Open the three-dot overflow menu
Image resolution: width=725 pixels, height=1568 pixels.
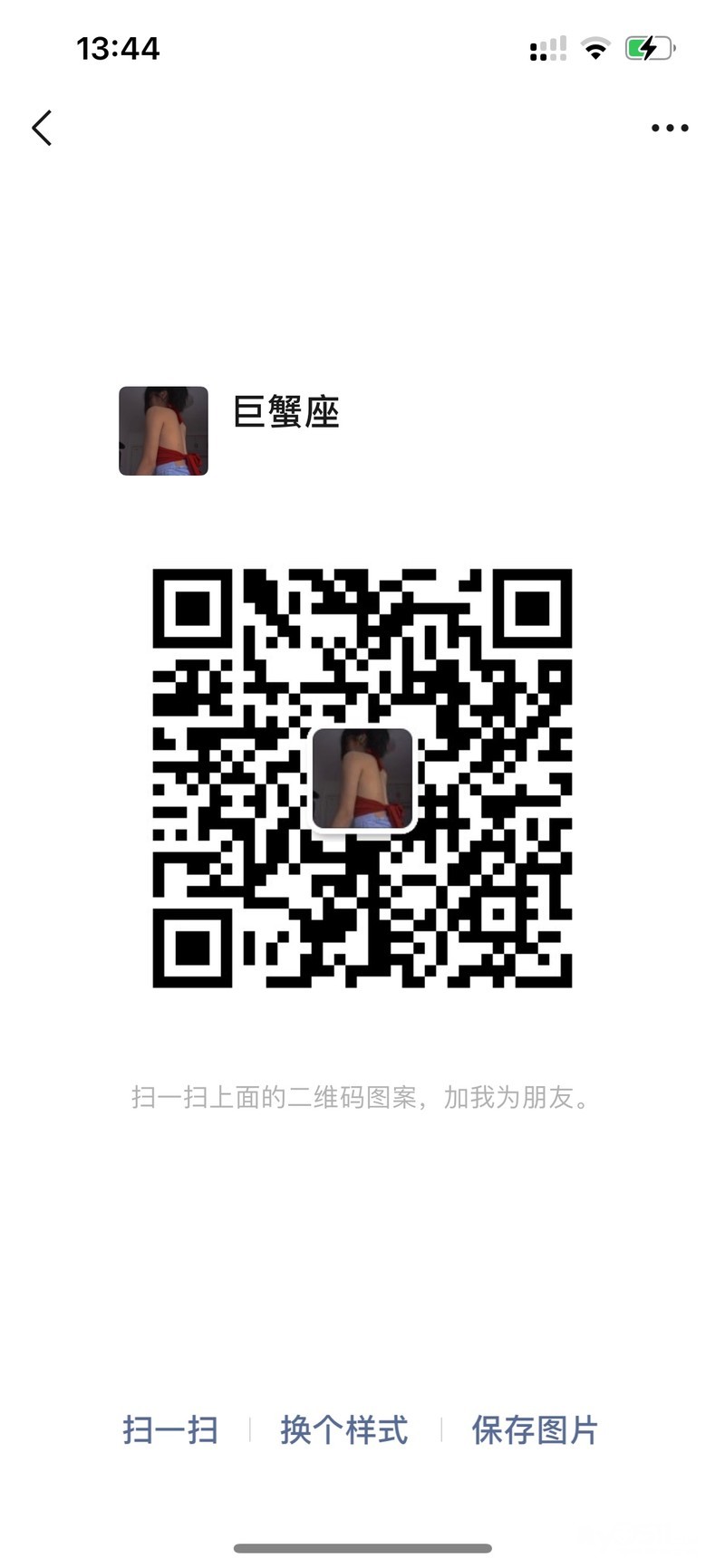[x=670, y=128]
